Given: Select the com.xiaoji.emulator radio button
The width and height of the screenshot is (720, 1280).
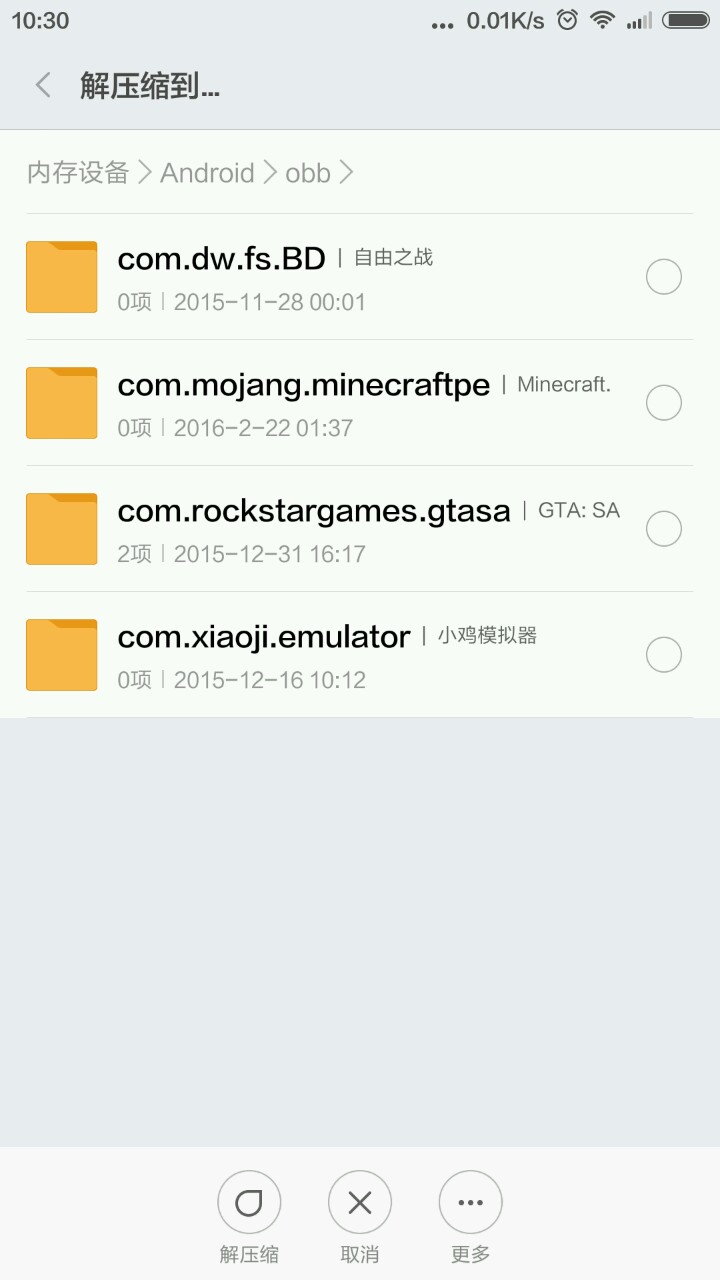Looking at the screenshot, I should coord(664,655).
